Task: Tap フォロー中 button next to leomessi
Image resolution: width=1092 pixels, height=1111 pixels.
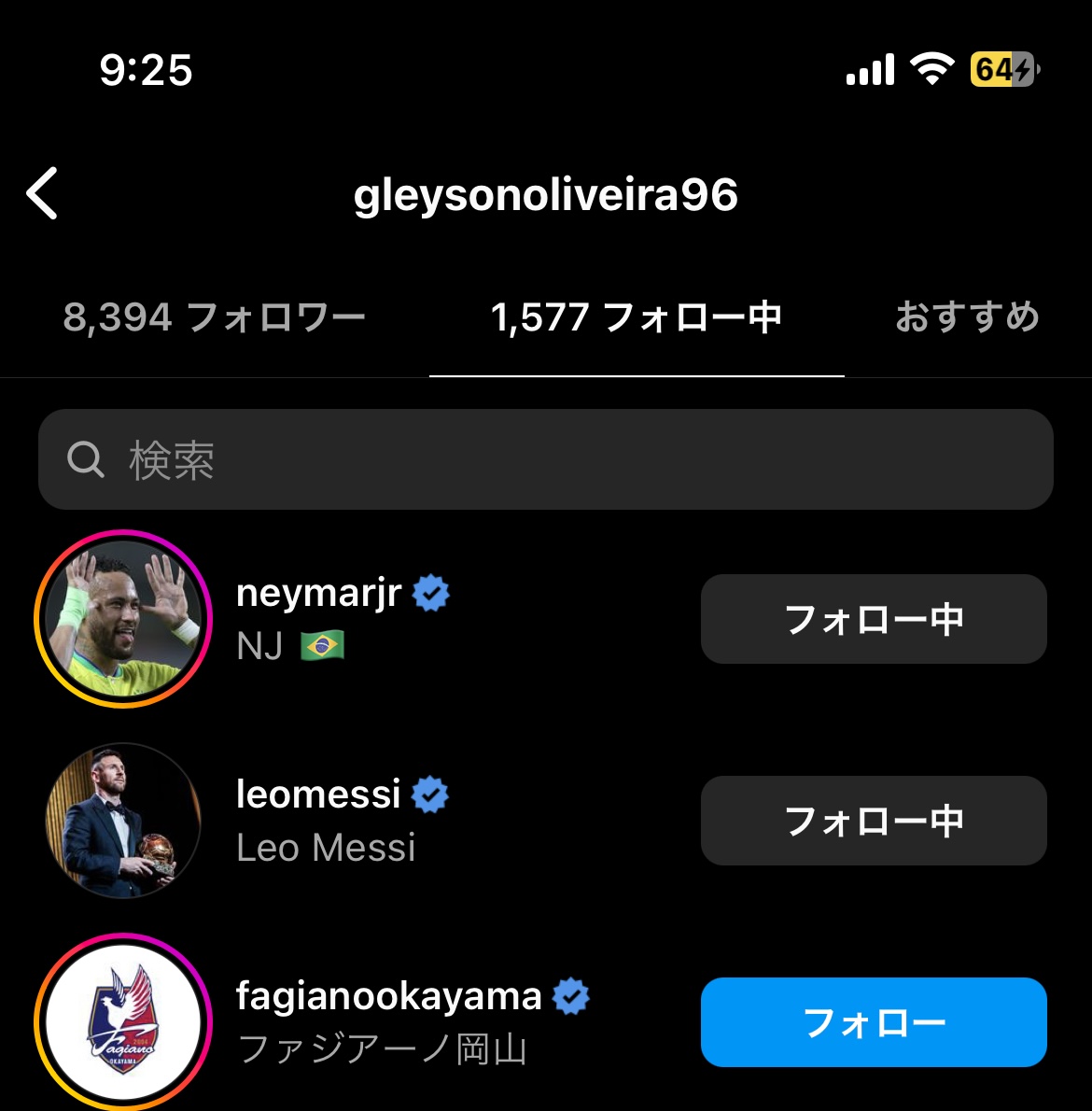Action: click(874, 821)
